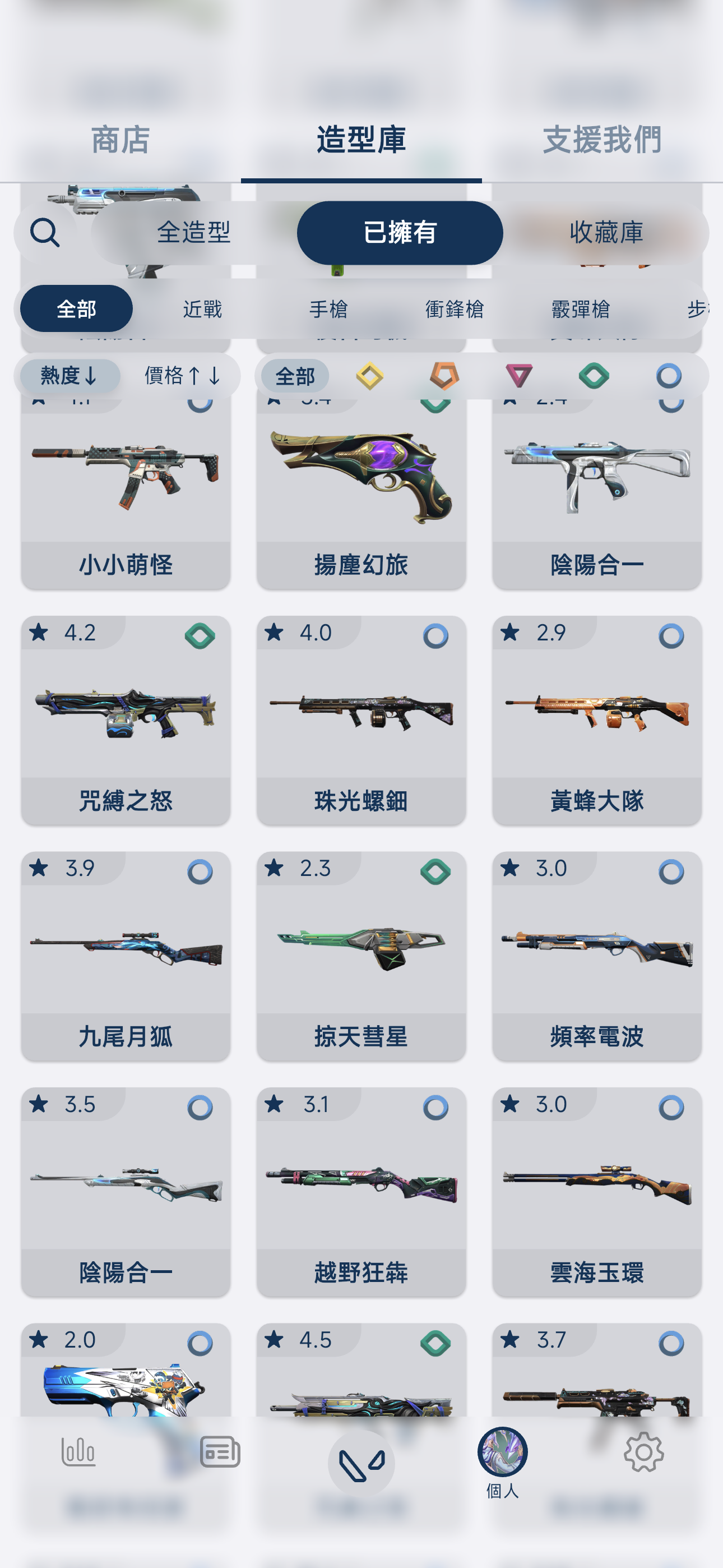The image size is (723, 1568).
Task: View the 雲海玉環 skin card
Action: click(596, 1191)
